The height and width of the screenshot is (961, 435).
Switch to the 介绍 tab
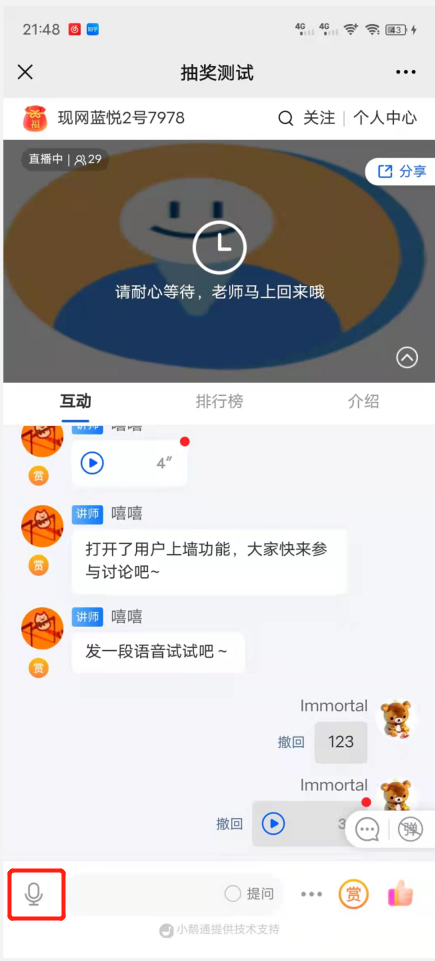click(363, 401)
